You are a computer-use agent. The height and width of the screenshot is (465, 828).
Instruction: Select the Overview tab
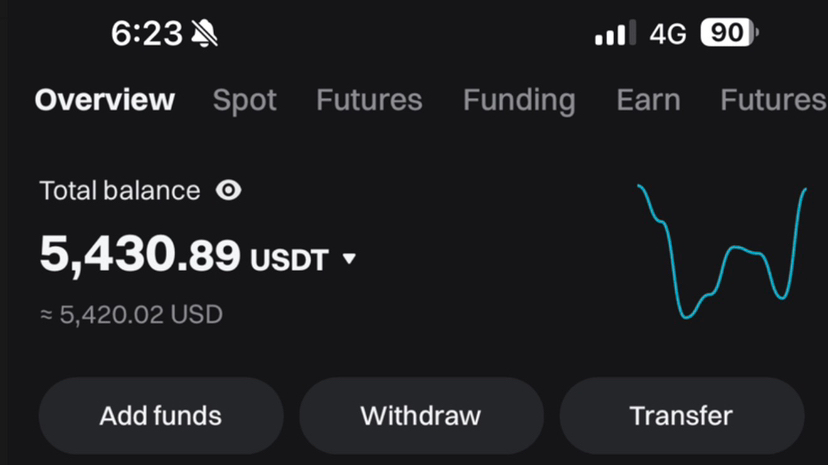pyautogui.click(x=105, y=100)
